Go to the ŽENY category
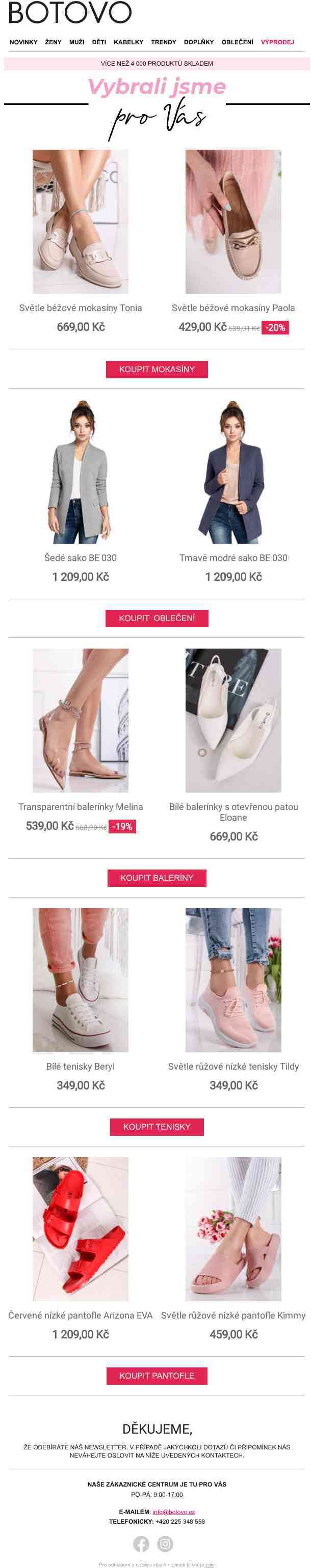 [x=53, y=42]
